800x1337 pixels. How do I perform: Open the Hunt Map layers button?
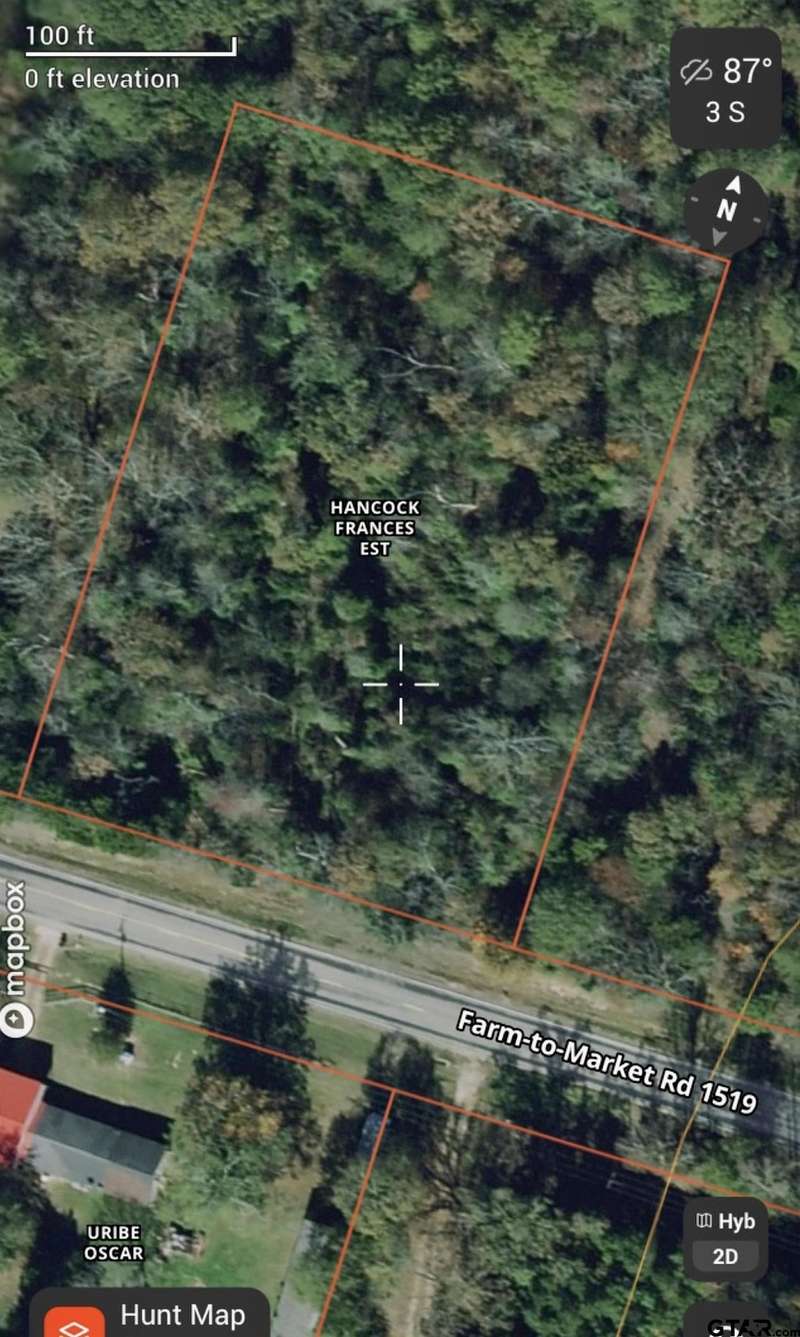(x=150, y=1316)
